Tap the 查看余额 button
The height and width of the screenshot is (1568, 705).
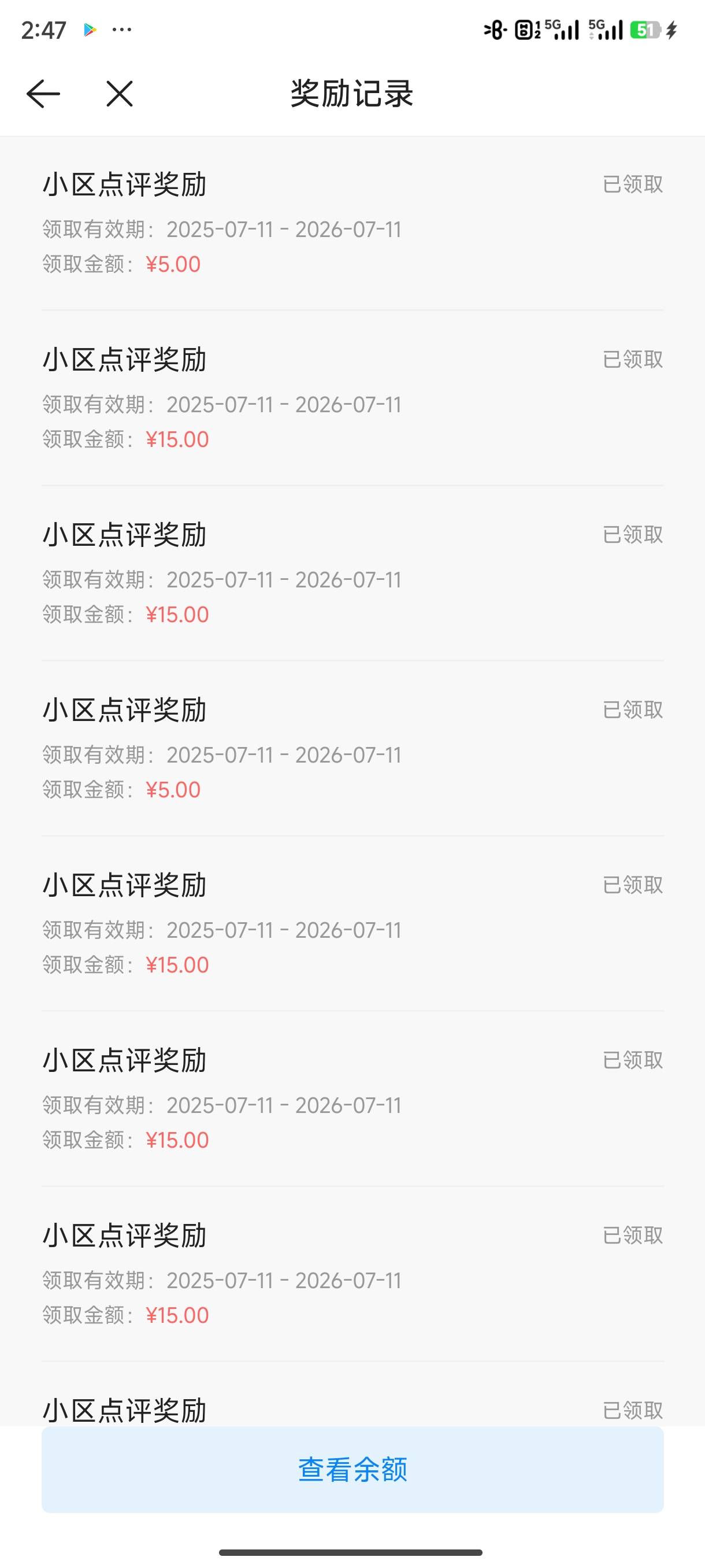pos(352,1469)
